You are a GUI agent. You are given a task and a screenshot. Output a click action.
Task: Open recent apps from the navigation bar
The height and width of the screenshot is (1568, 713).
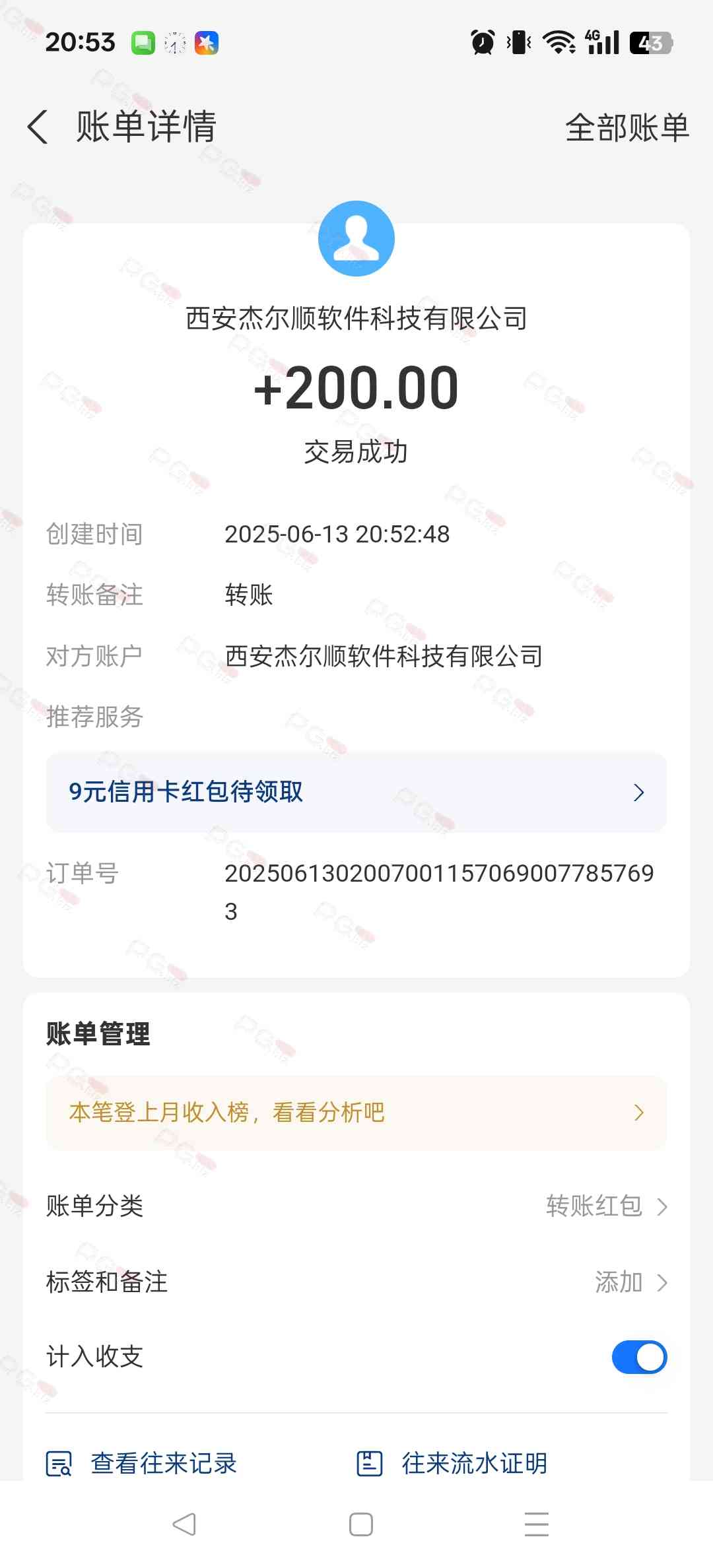tap(536, 1524)
